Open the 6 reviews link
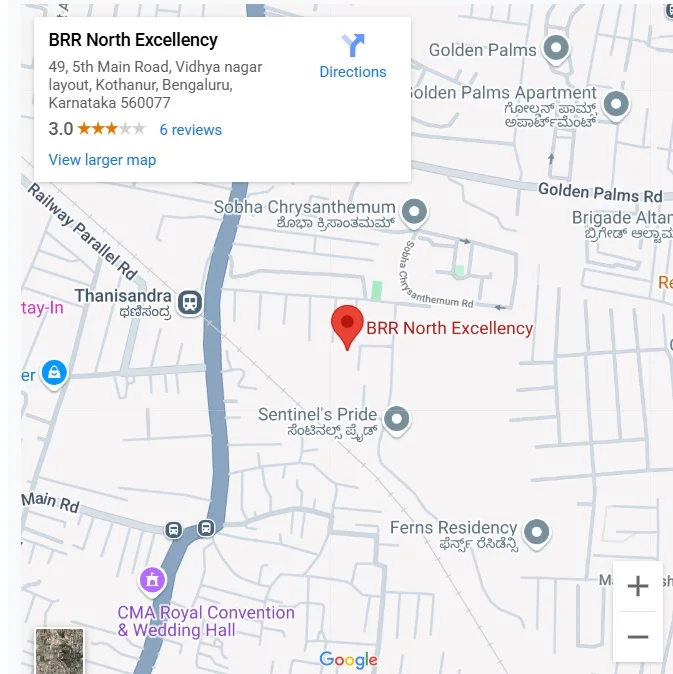Viewport: 673px width, 674px height. tap(190, 130)
